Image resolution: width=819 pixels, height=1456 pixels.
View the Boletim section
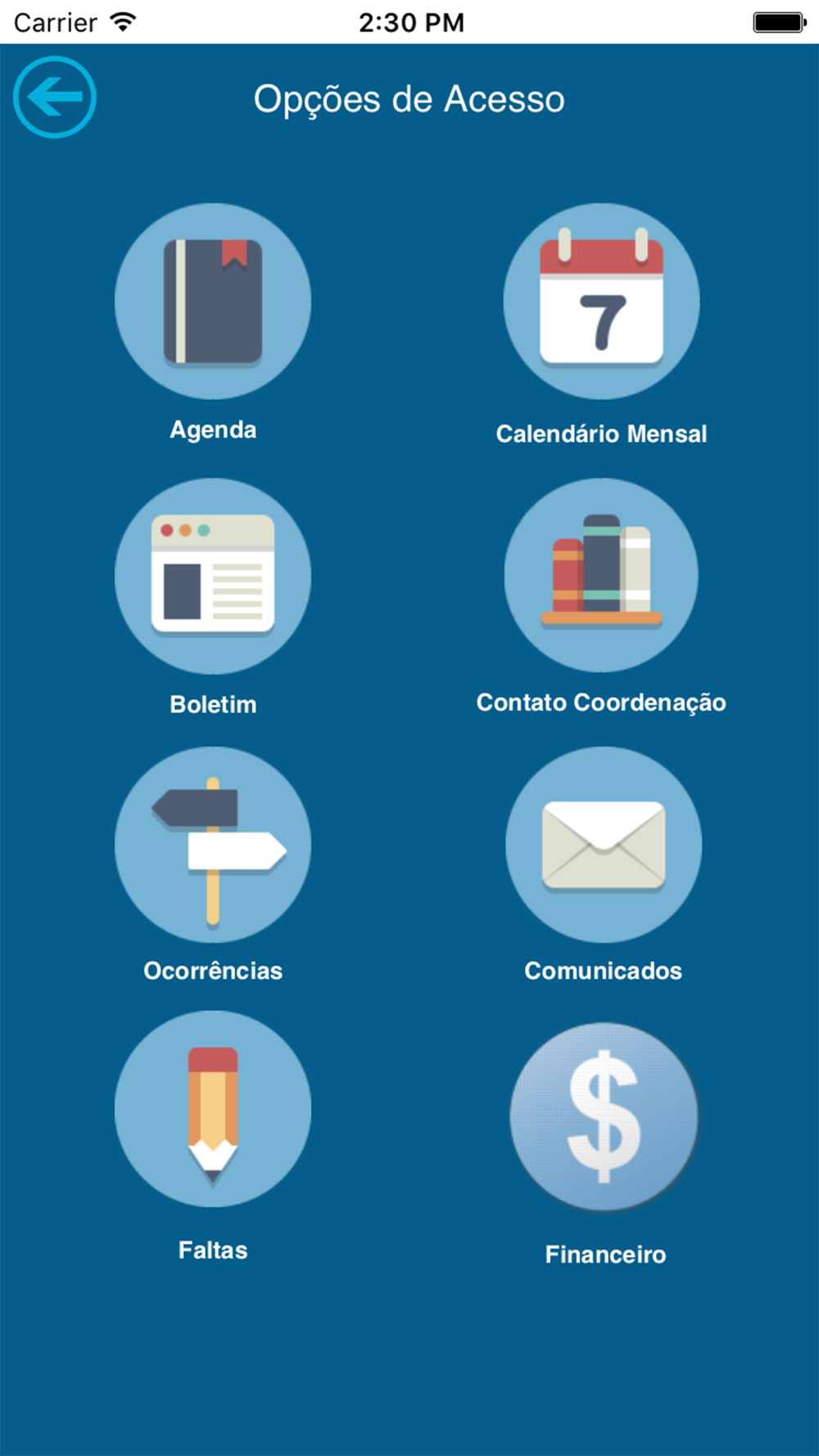[213, 576]
